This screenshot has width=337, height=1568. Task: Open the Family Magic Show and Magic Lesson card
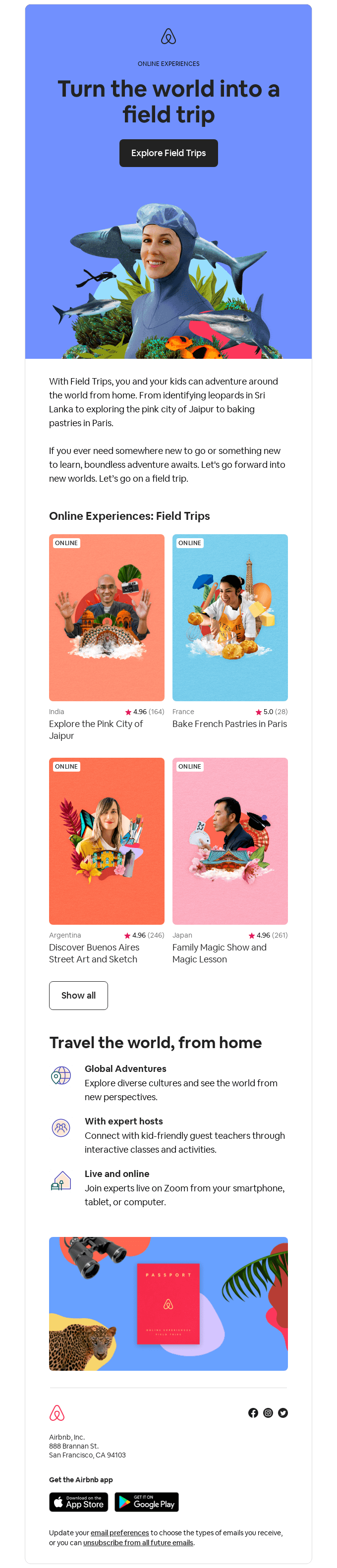pyautogui.click(x=229, y=840)
